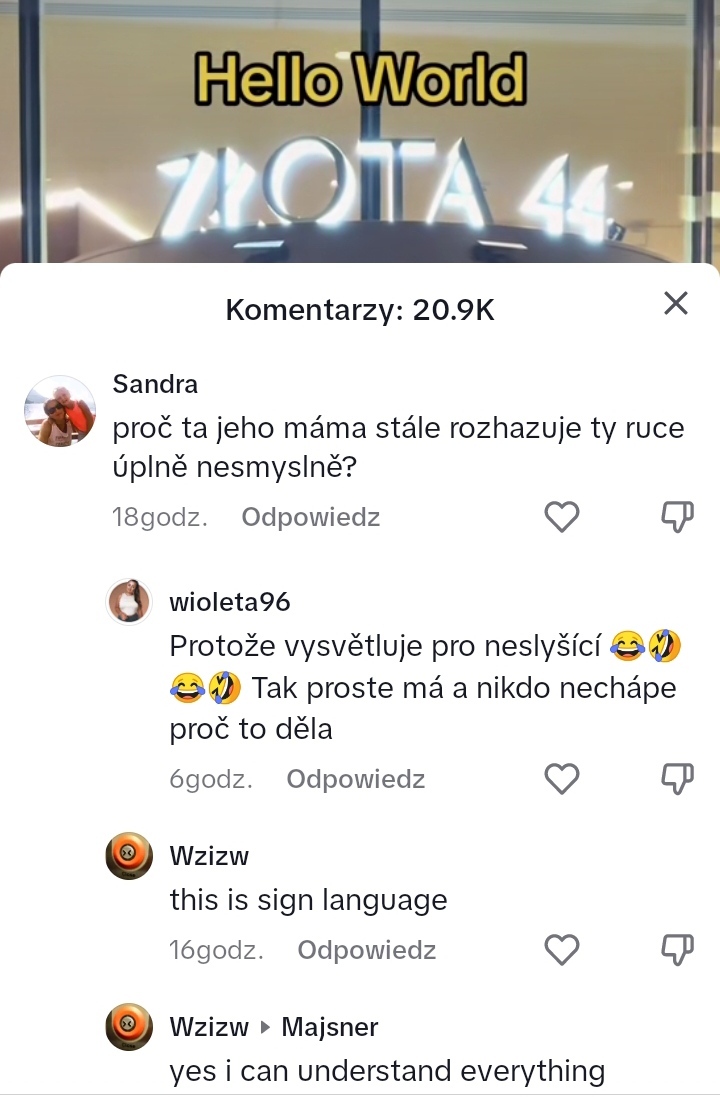720x1097 pixels.
Task: Dislike wioleta96's reply
Action: pos(678,779)
